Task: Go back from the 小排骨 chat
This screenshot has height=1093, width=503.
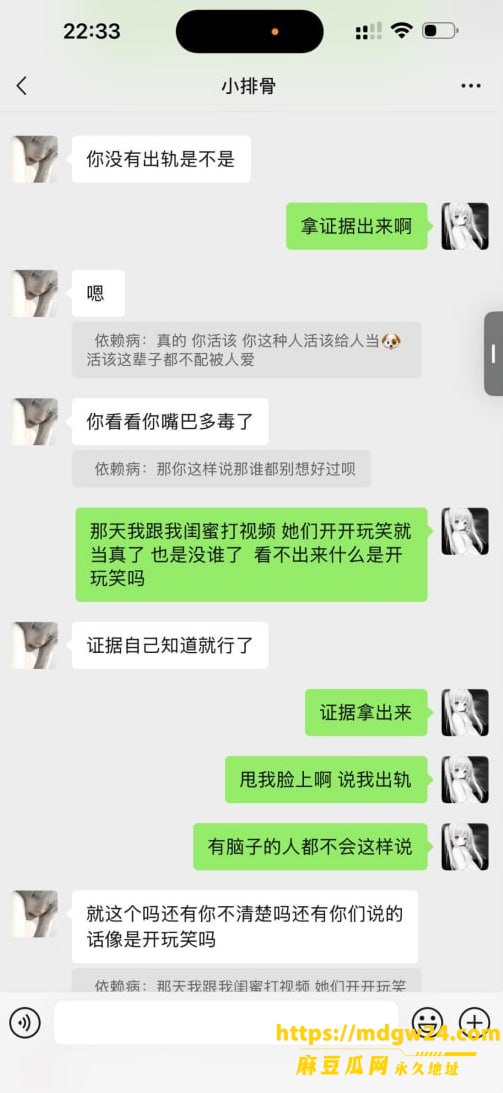Action: (x=22, y=86)
